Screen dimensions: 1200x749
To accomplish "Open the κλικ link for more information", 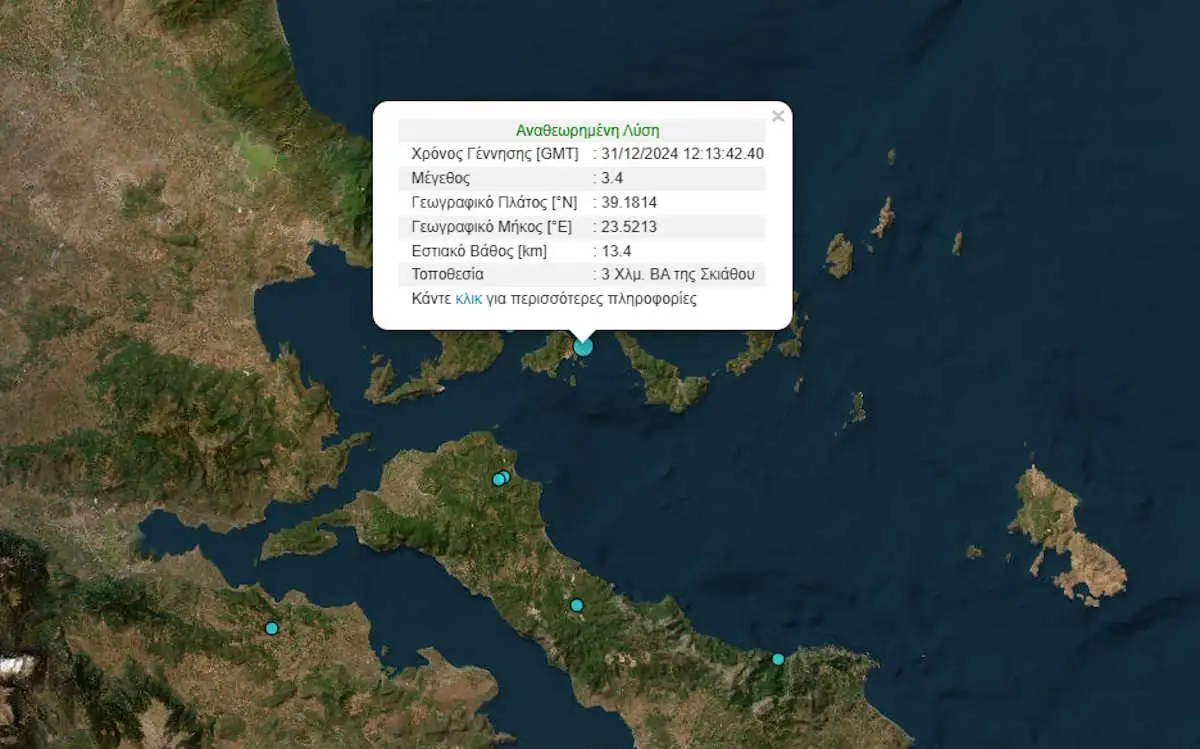I will click(x=469, y=298).
